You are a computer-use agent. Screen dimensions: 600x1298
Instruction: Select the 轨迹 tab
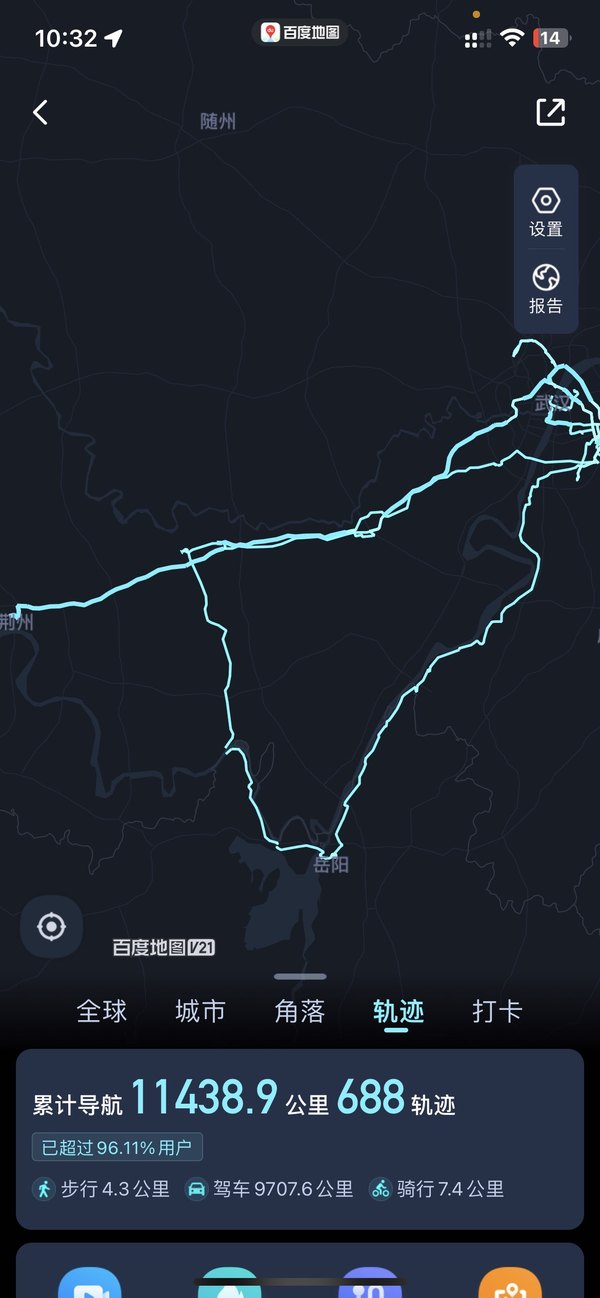(398, 1011)
